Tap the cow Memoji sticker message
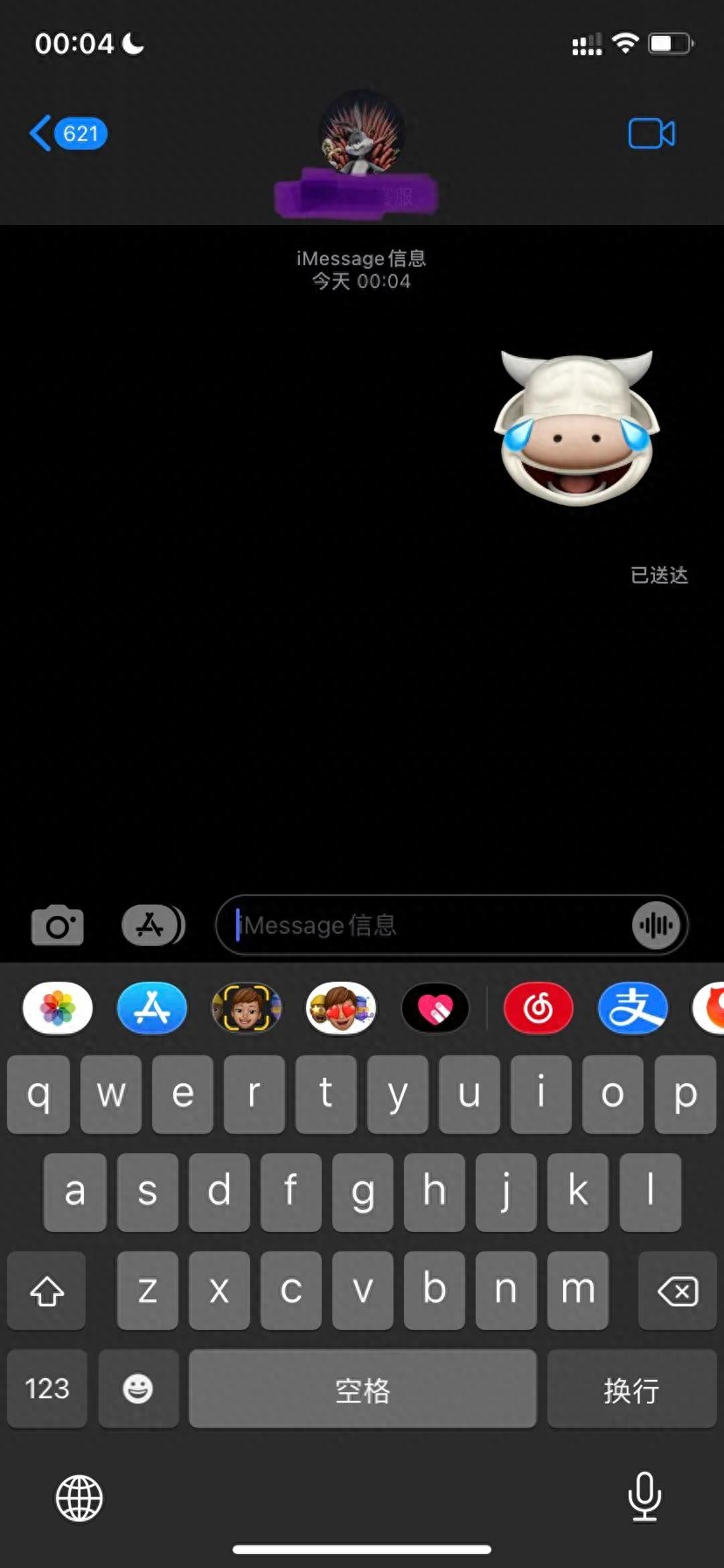The height and width of the screenshot is (1568, 724). pyautogui.click(x=577, y=429)
